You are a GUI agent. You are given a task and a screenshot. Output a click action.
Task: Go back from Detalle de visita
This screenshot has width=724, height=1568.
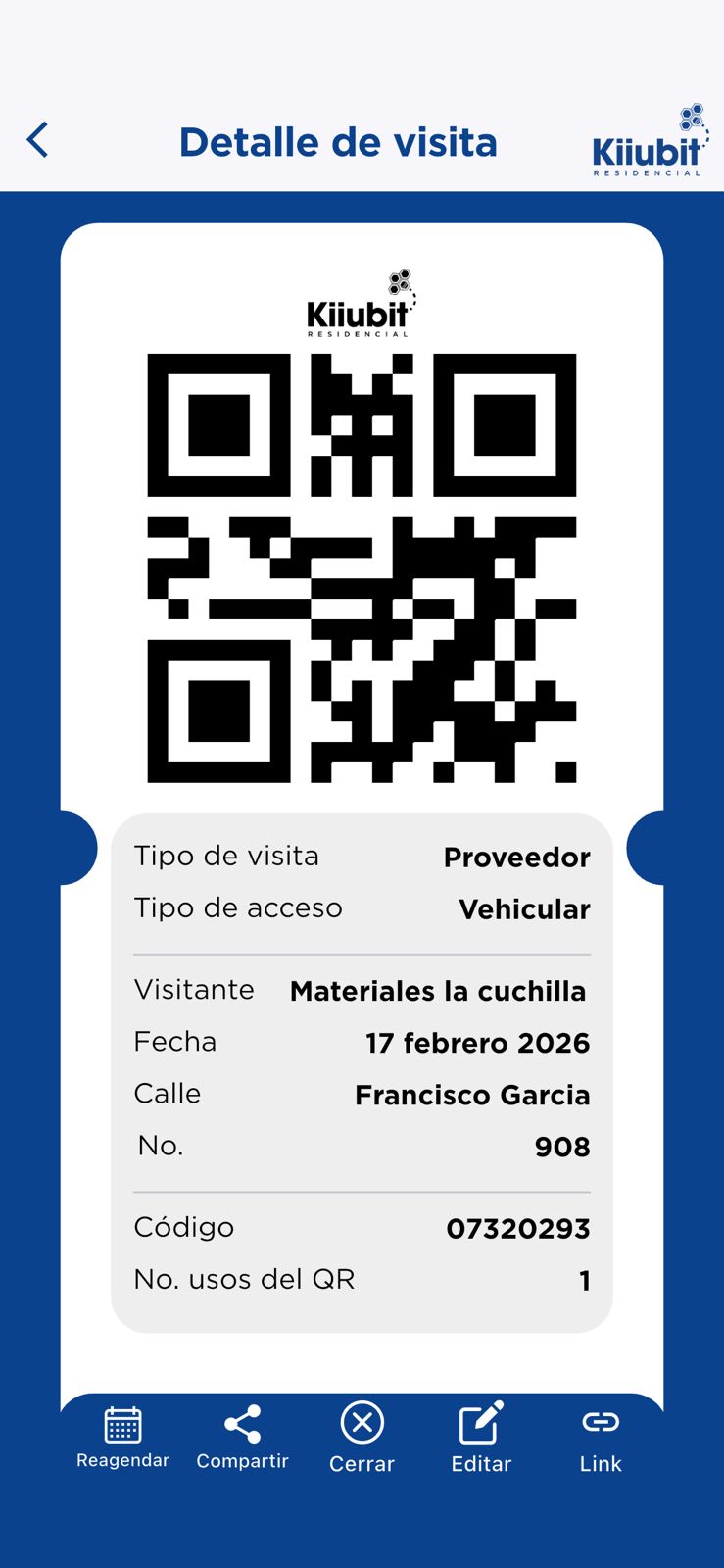point(38,140)
